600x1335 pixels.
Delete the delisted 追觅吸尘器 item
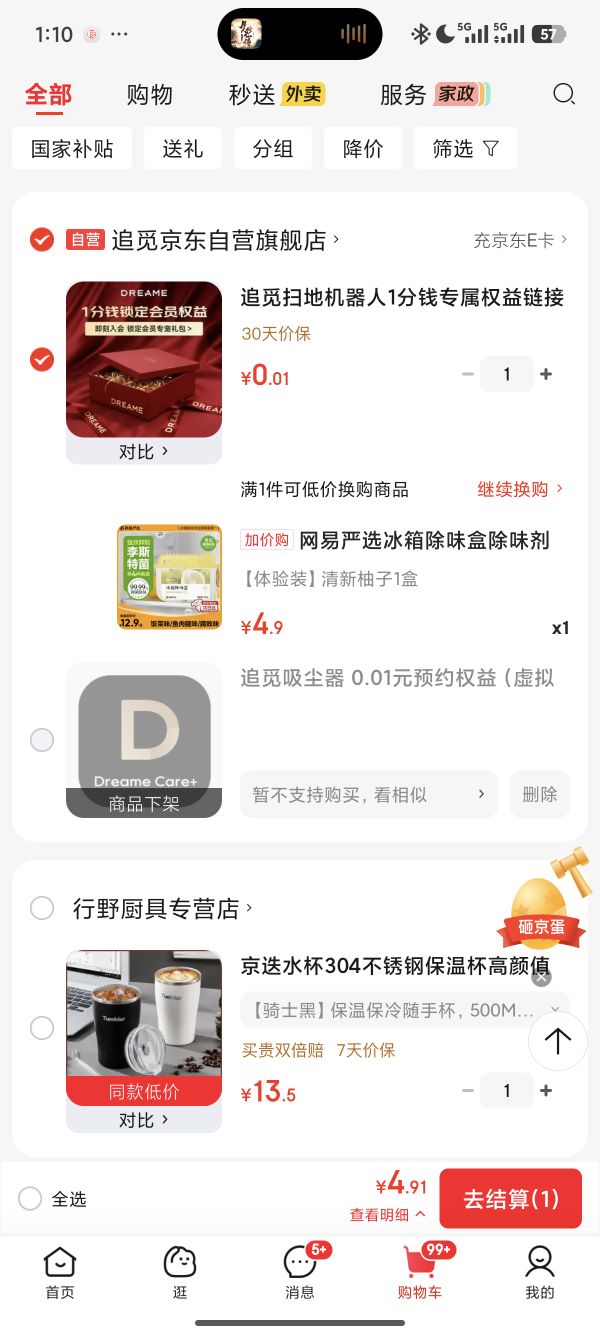click(x=540, y=794)
